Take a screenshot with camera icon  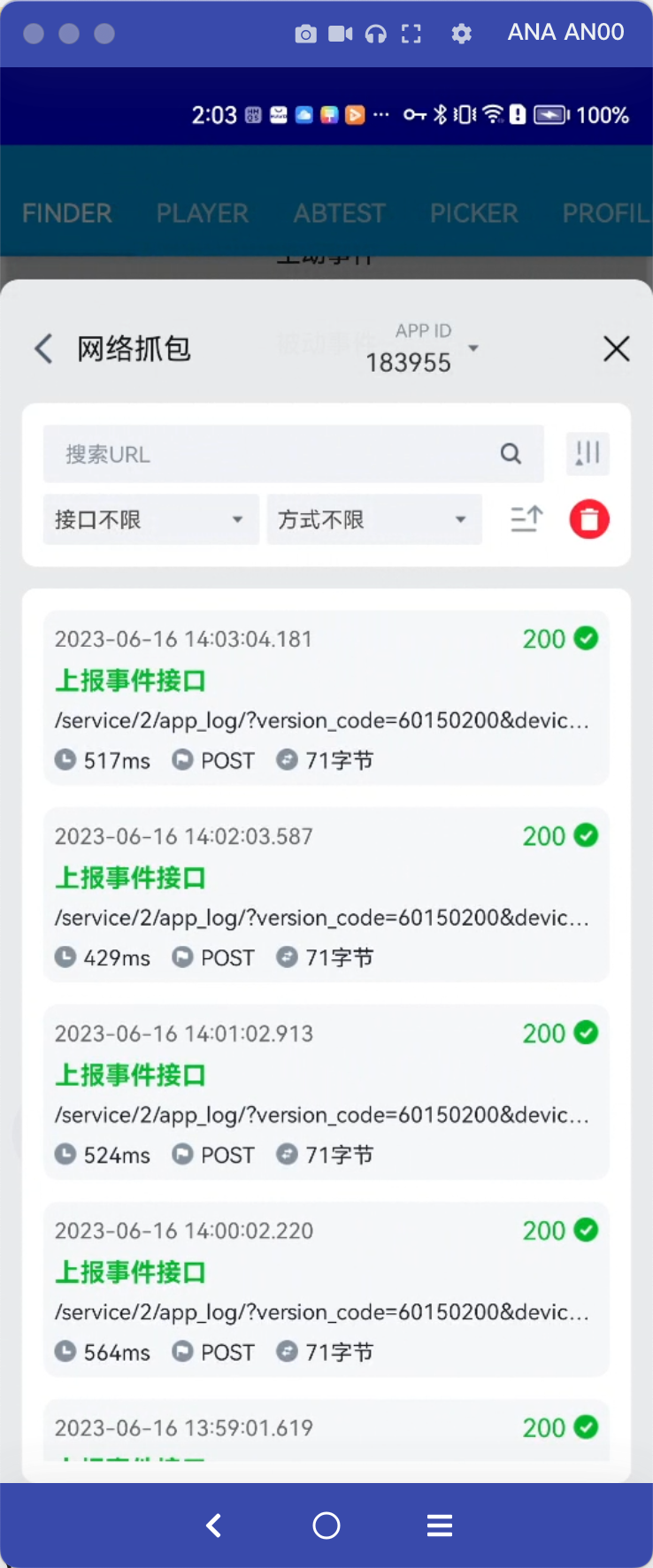click(305, 34)
